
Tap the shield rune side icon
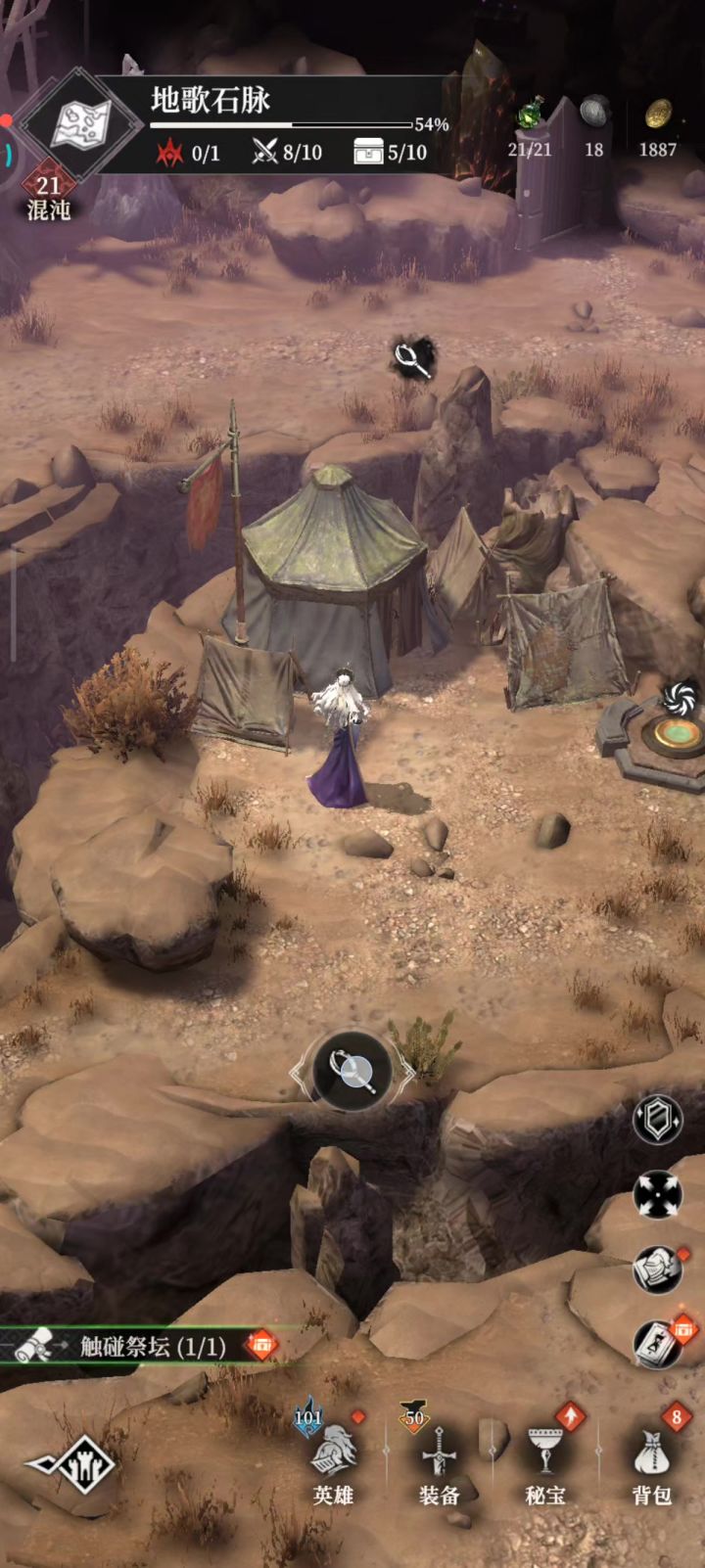pos(657,1120)
